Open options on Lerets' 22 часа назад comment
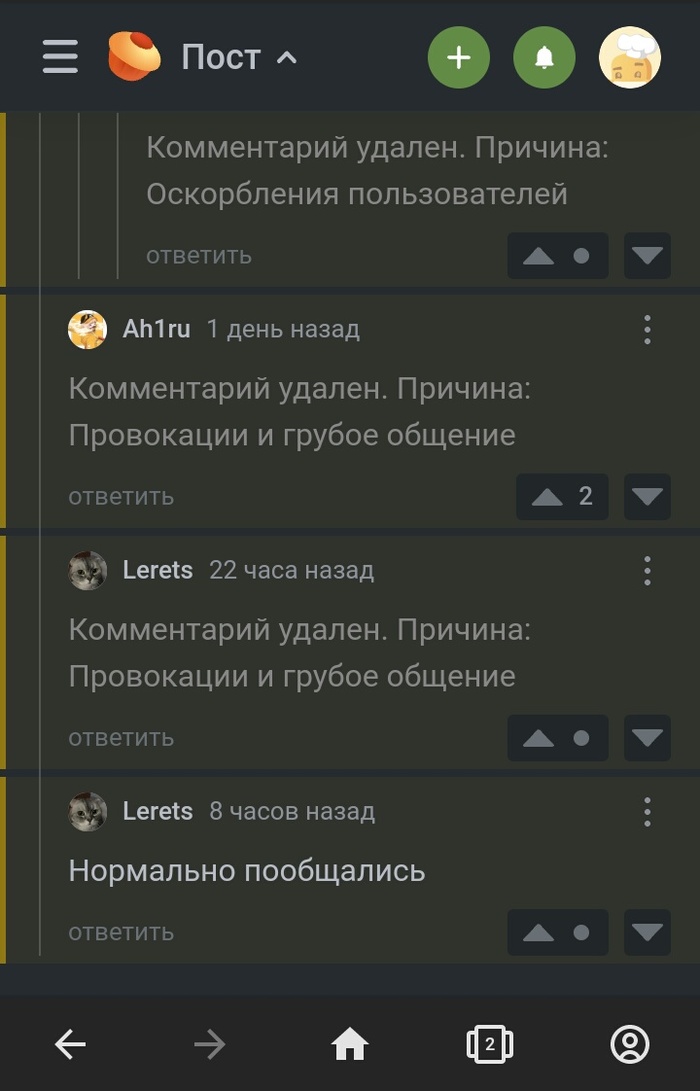This screenshot has width=700, height=1091. pyautogui.click(x=647, y=570)
